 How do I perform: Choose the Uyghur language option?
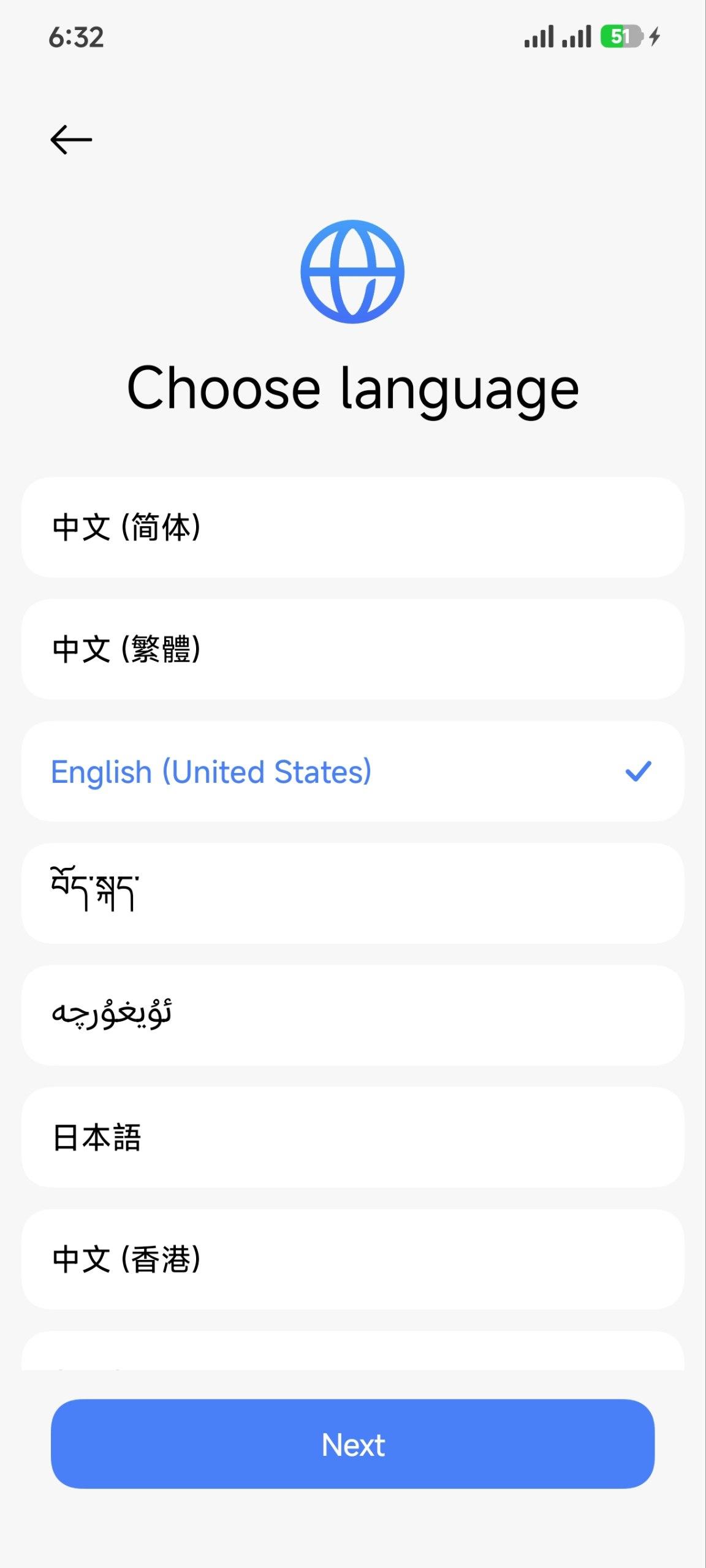click(352, 1015)
